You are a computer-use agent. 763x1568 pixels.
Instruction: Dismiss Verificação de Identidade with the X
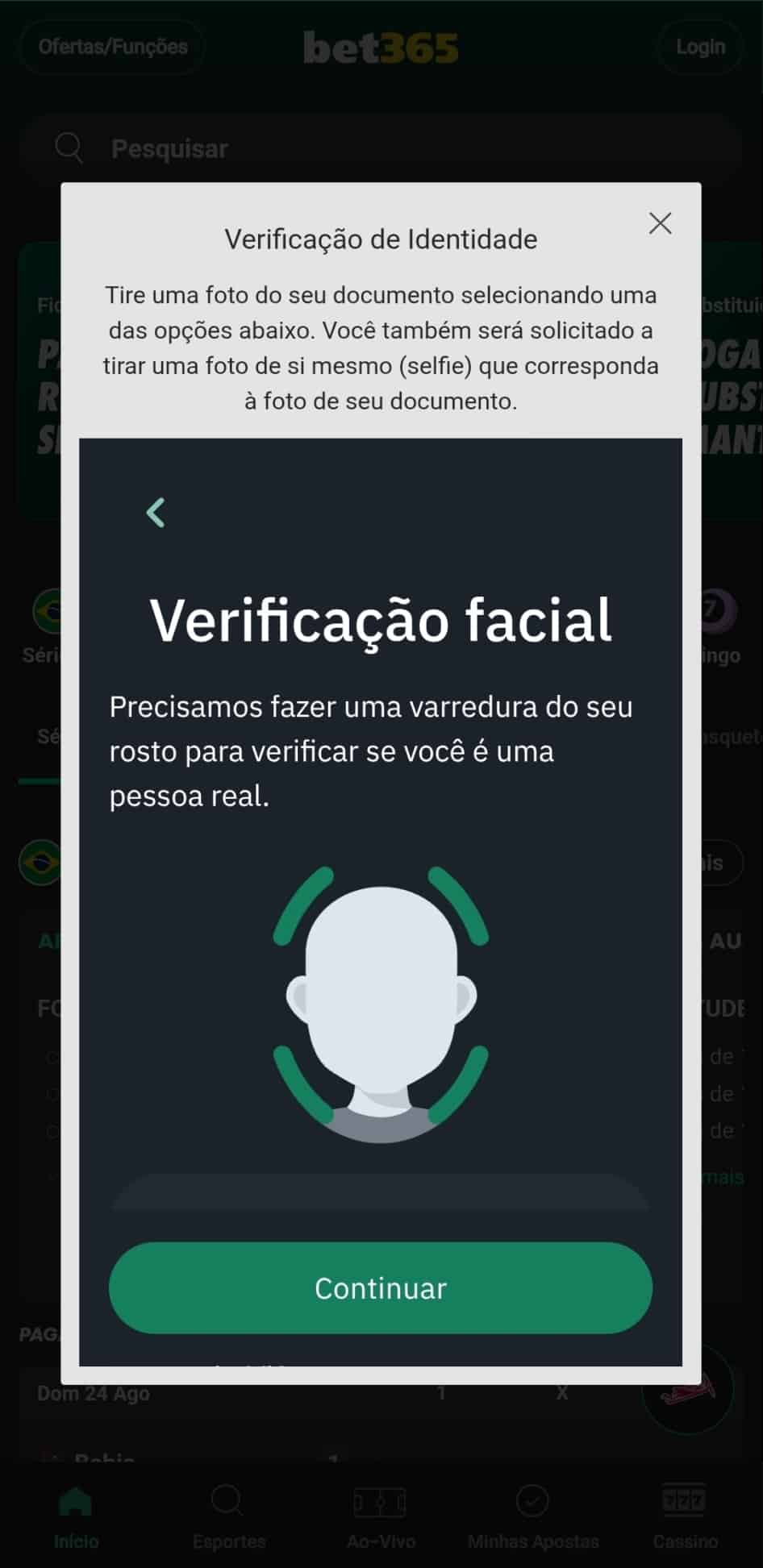[660, 223]
